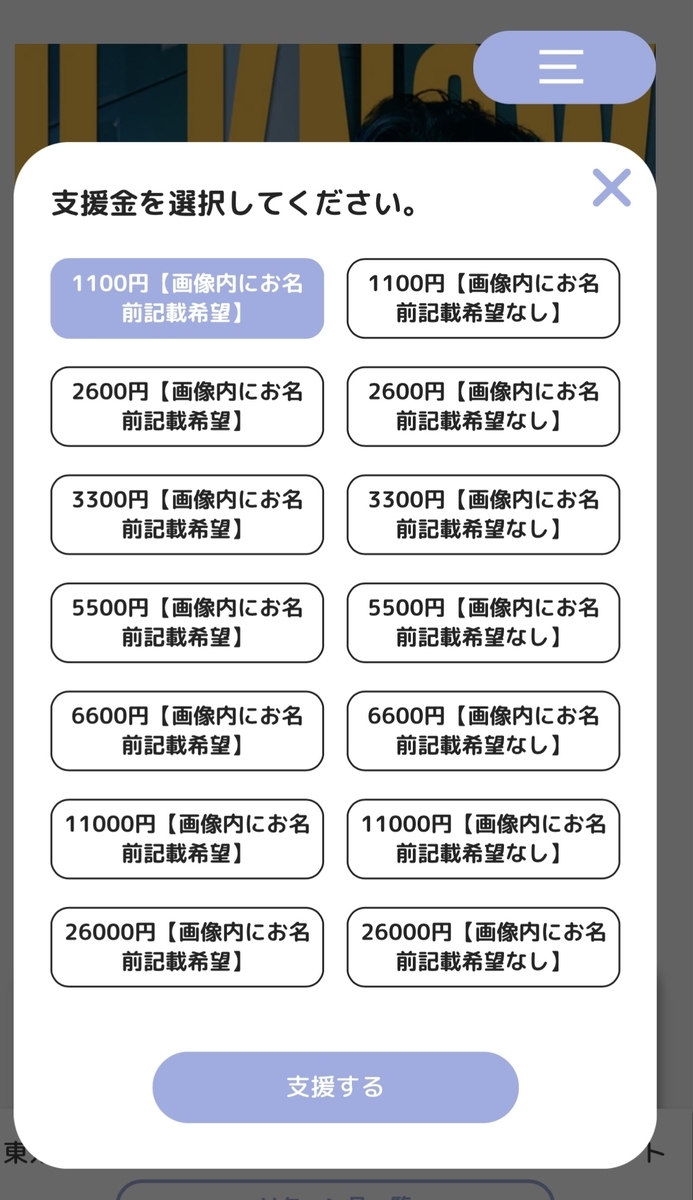The image size is (693, 1200).
Task: Choose 6600円 with name listing (画像内にお名前記載希望)
Action: 187,730
